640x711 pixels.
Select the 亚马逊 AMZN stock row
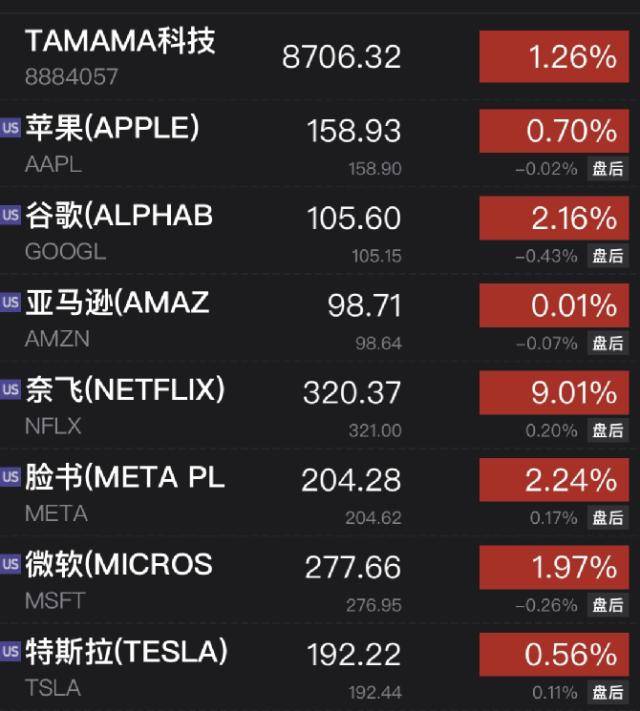pos(117,303)
